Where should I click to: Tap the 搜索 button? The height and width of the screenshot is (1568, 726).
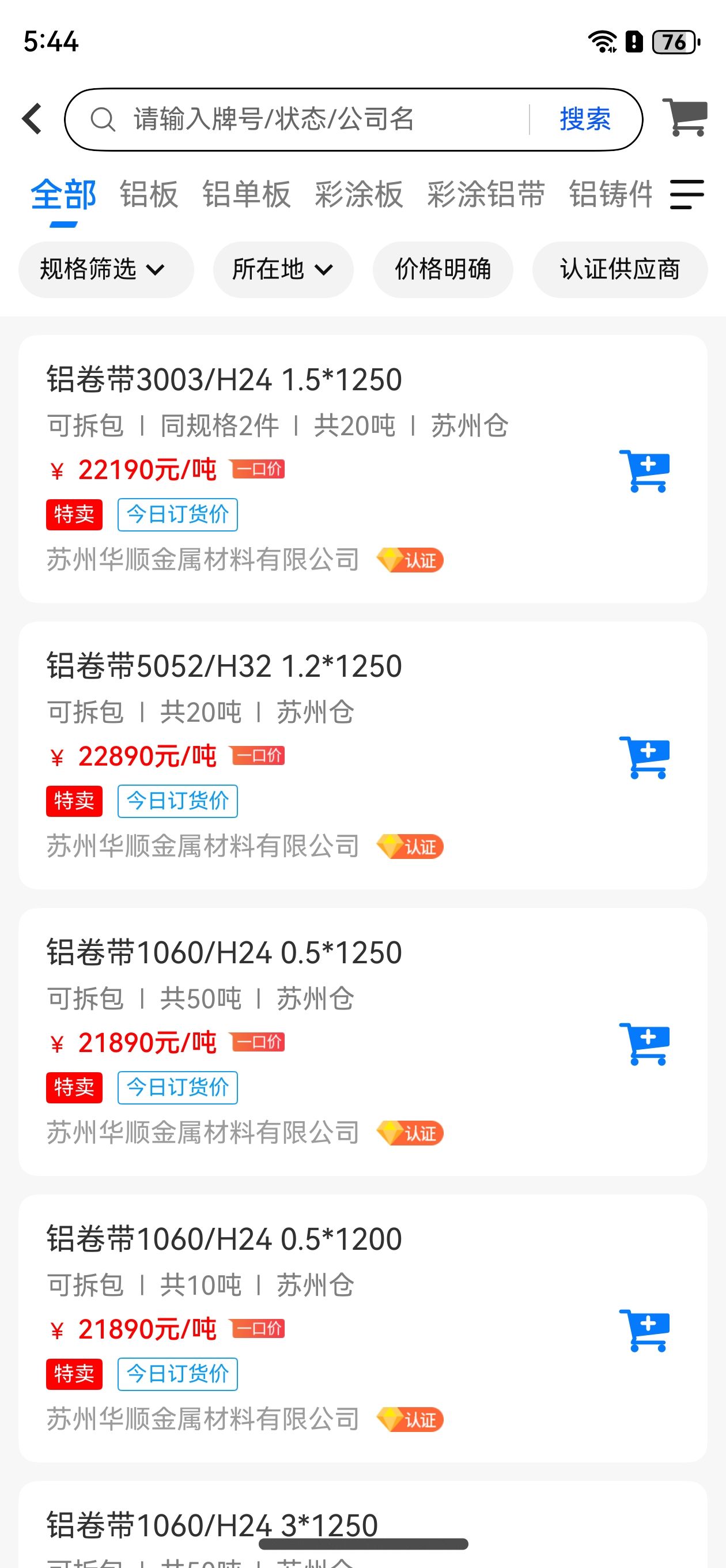[585, 119]
